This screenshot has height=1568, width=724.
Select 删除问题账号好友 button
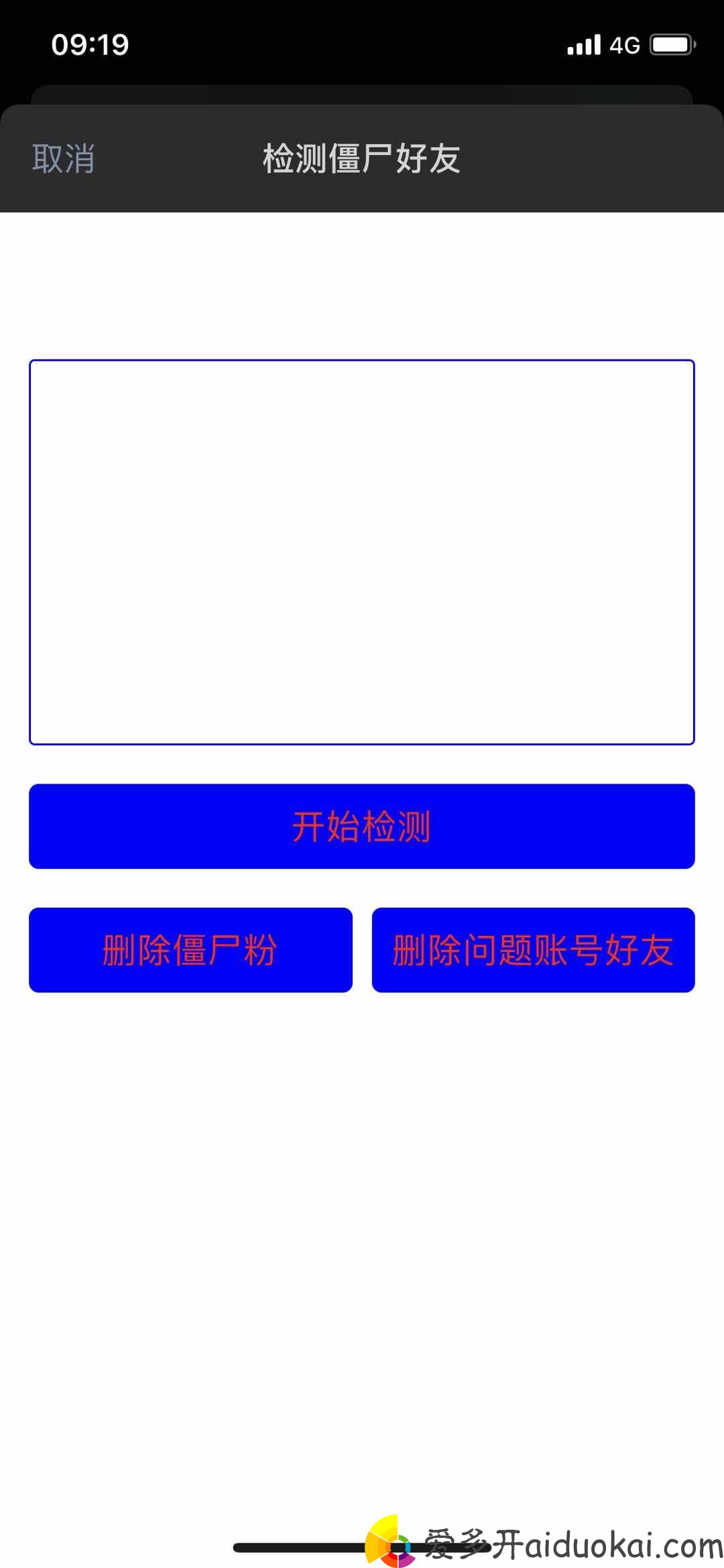pyautogui.click(x=533, y=949)
